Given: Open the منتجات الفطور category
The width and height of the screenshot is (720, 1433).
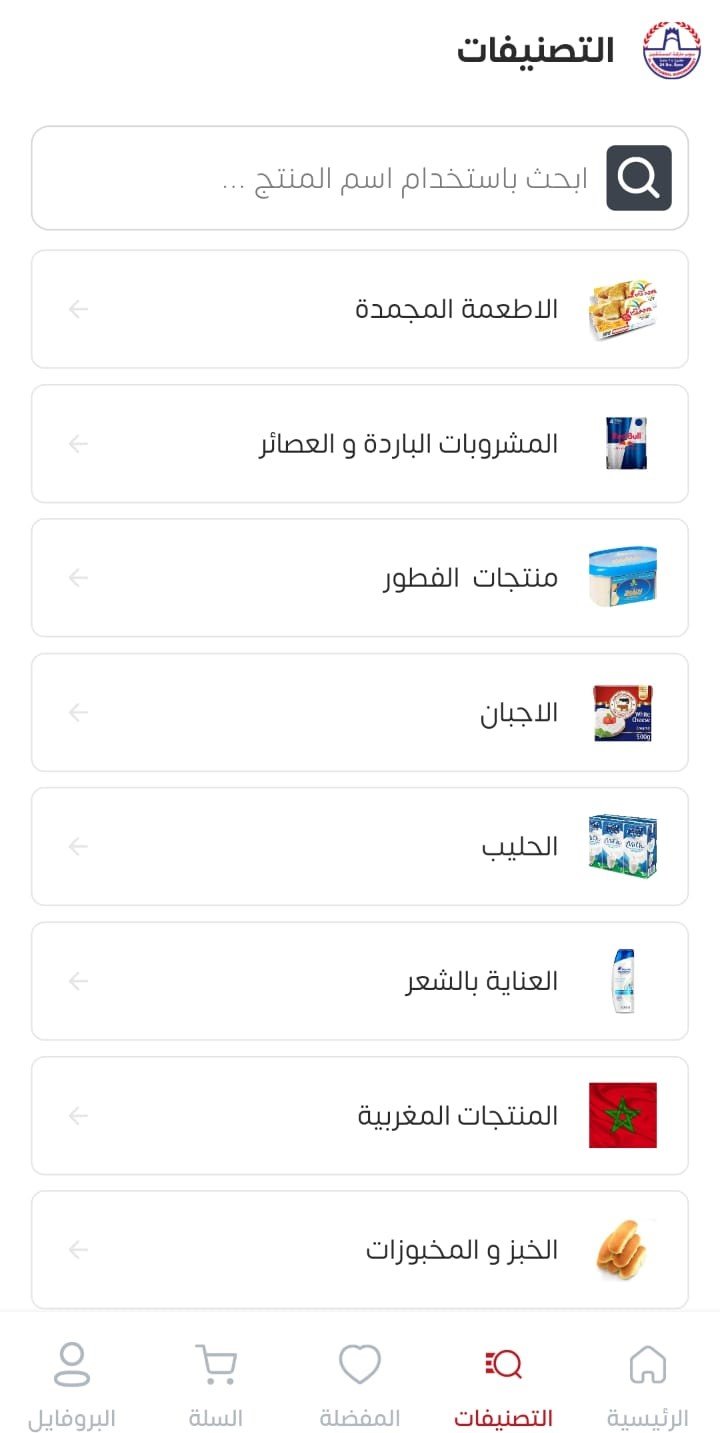Looking at the screenshot, I should click(x=360, y=578).
